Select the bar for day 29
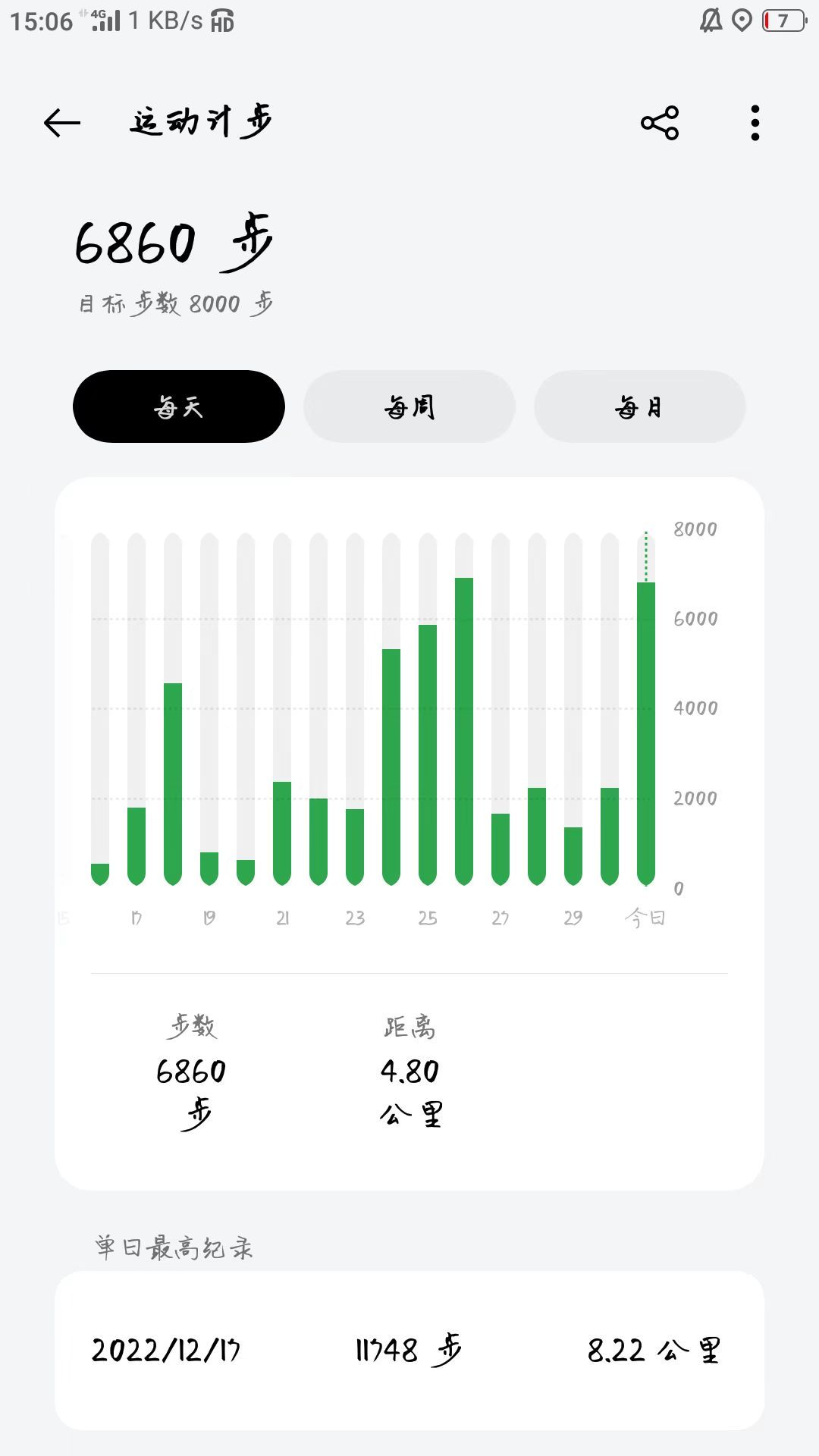The image size is (819, 1456). coord(573,855)
